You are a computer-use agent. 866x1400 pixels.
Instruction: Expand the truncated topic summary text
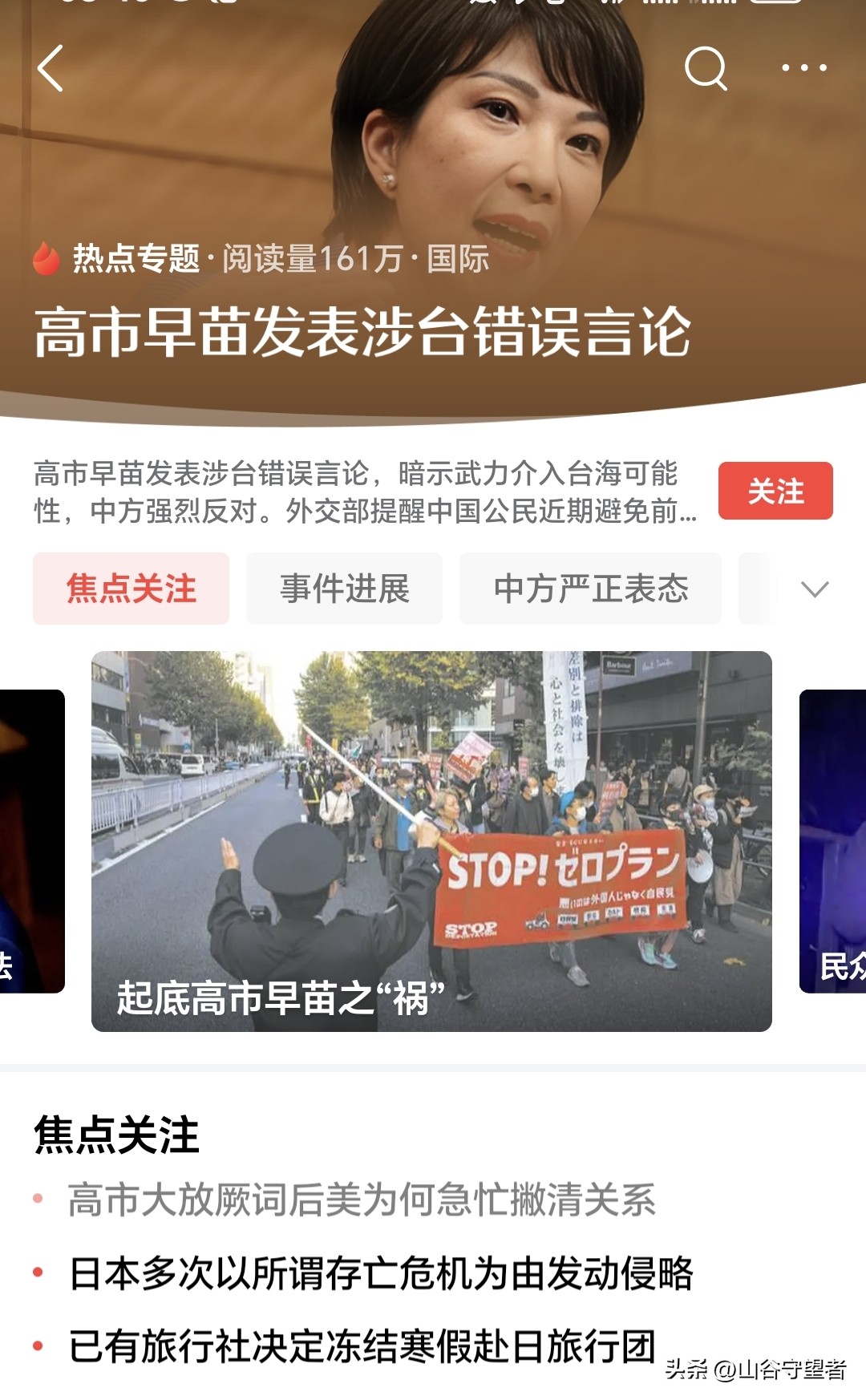(361, 492)
